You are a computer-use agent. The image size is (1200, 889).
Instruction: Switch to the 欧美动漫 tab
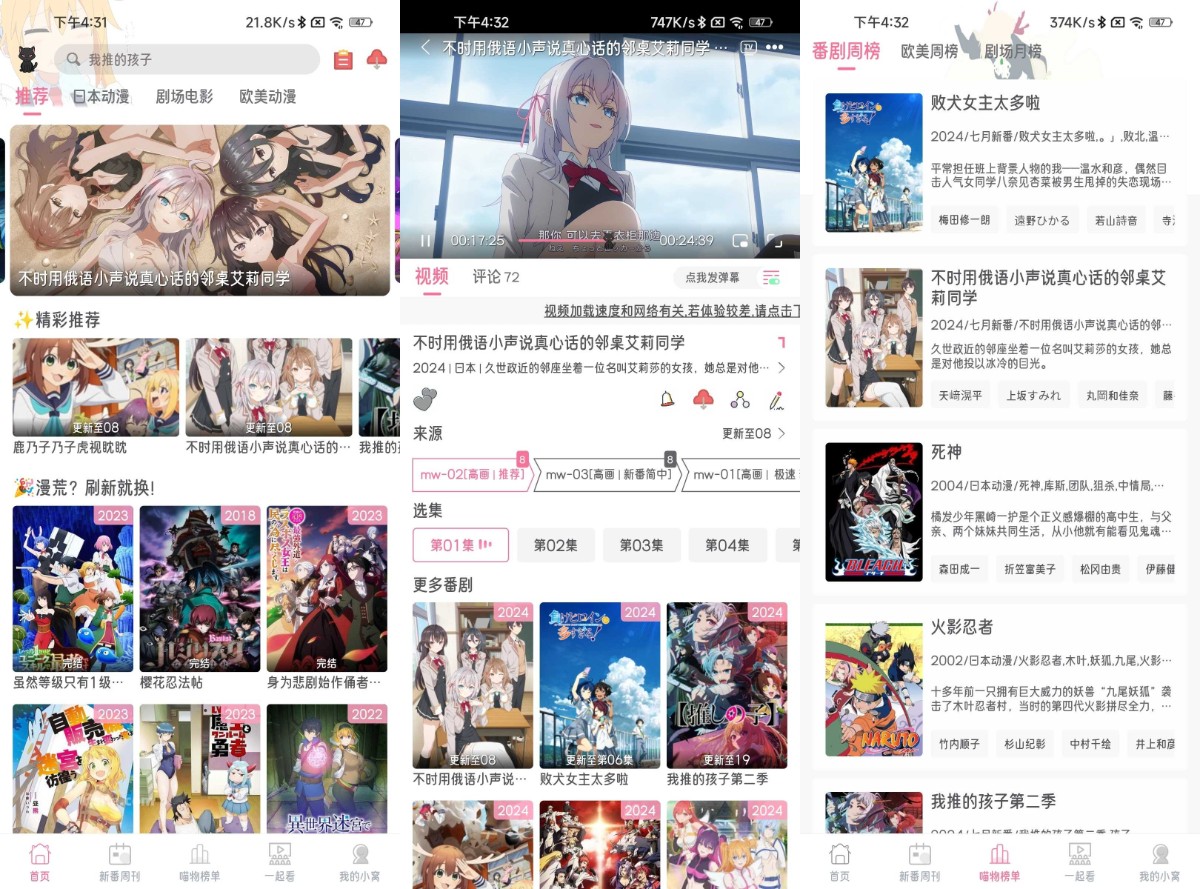coord(267,97)
